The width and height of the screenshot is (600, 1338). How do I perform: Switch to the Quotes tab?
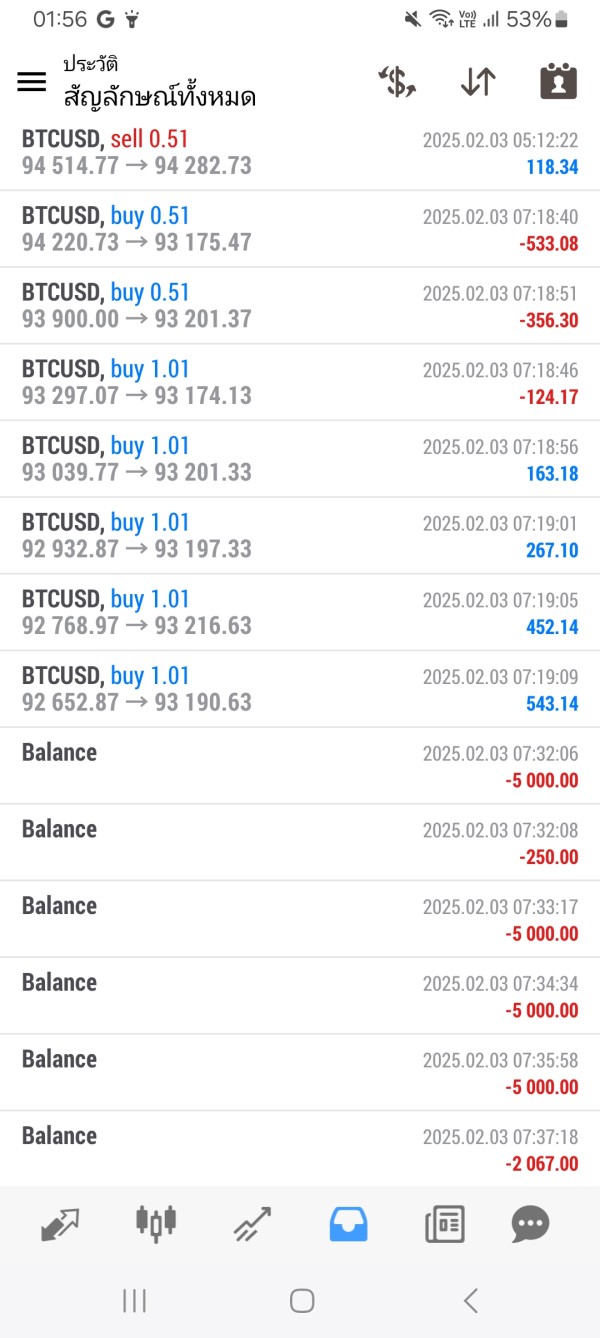pos(60,1223)
